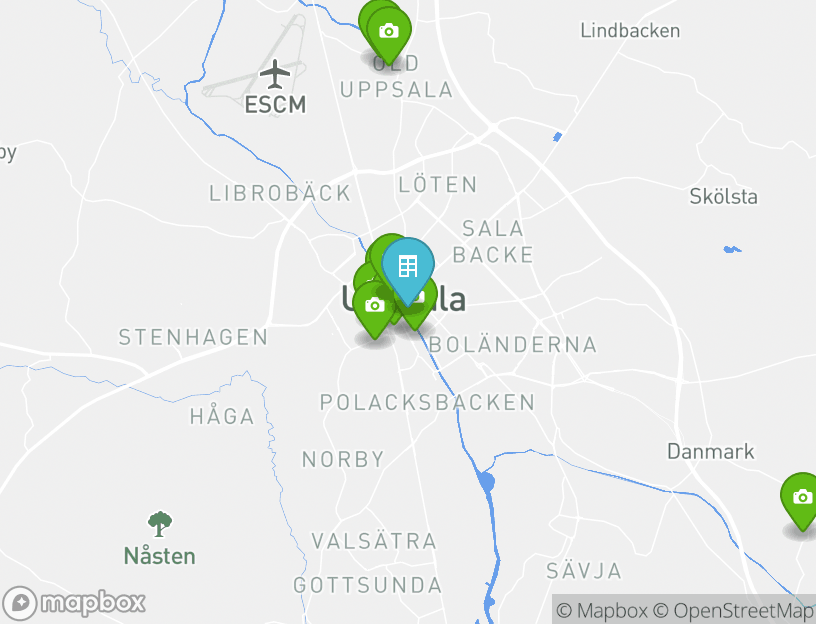Tap the blue building marker in Uppsala
Viewport: 816px width, 624px height.
tap(407, 267)
